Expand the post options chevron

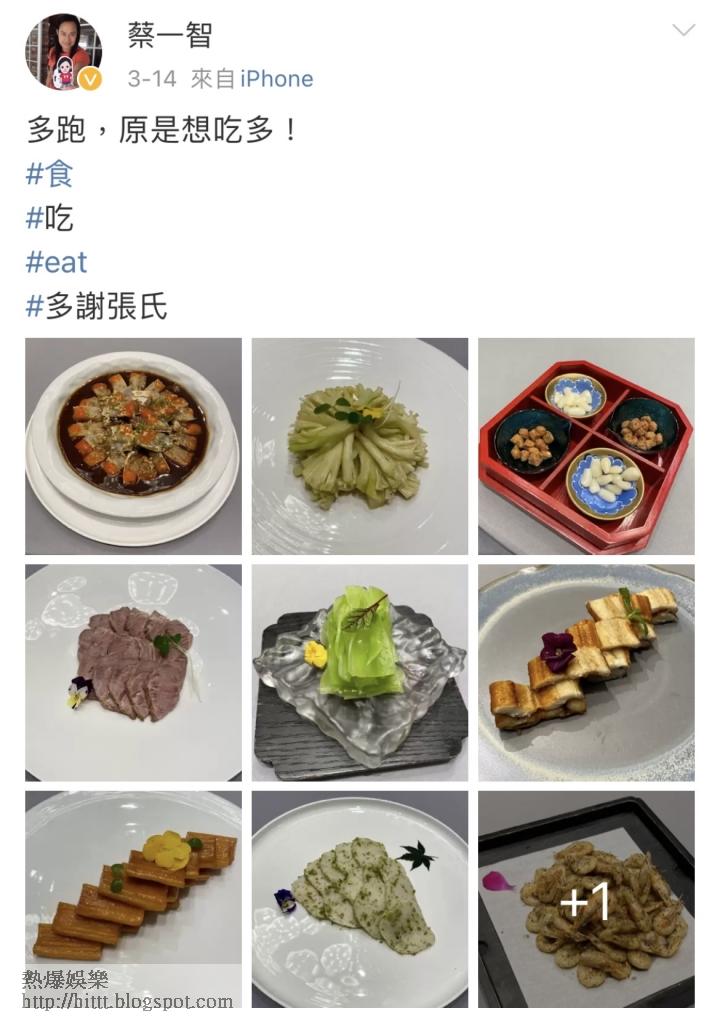[683, 30]
